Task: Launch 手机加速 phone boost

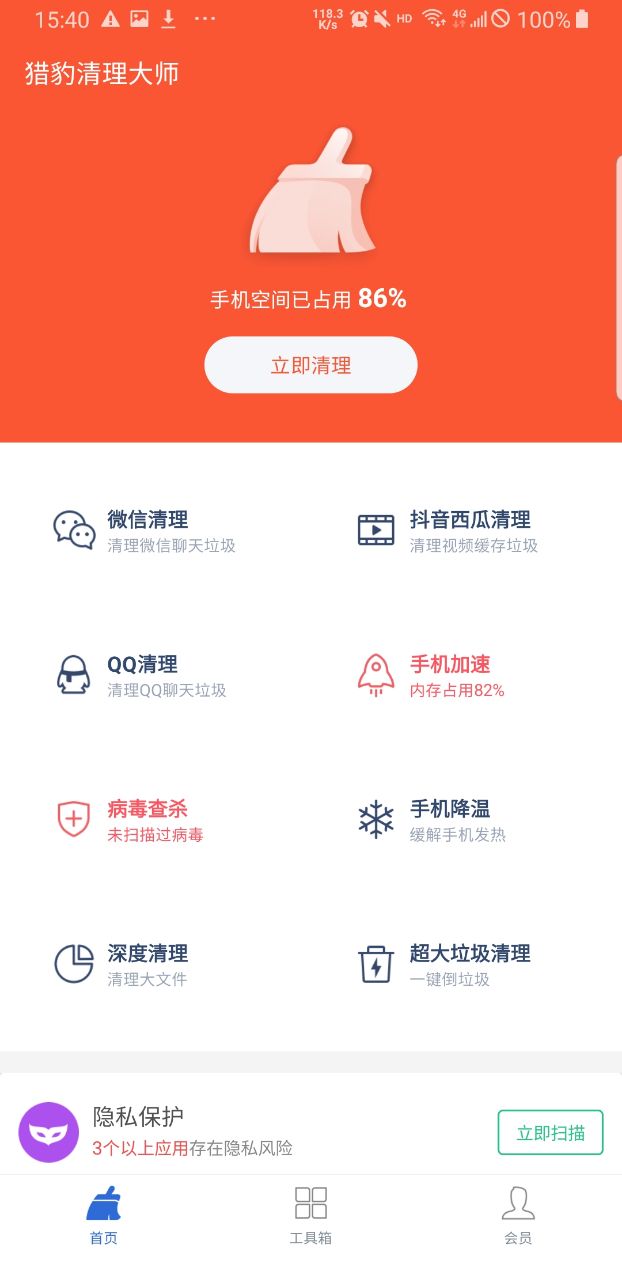Action: click(x=432, y=675)
